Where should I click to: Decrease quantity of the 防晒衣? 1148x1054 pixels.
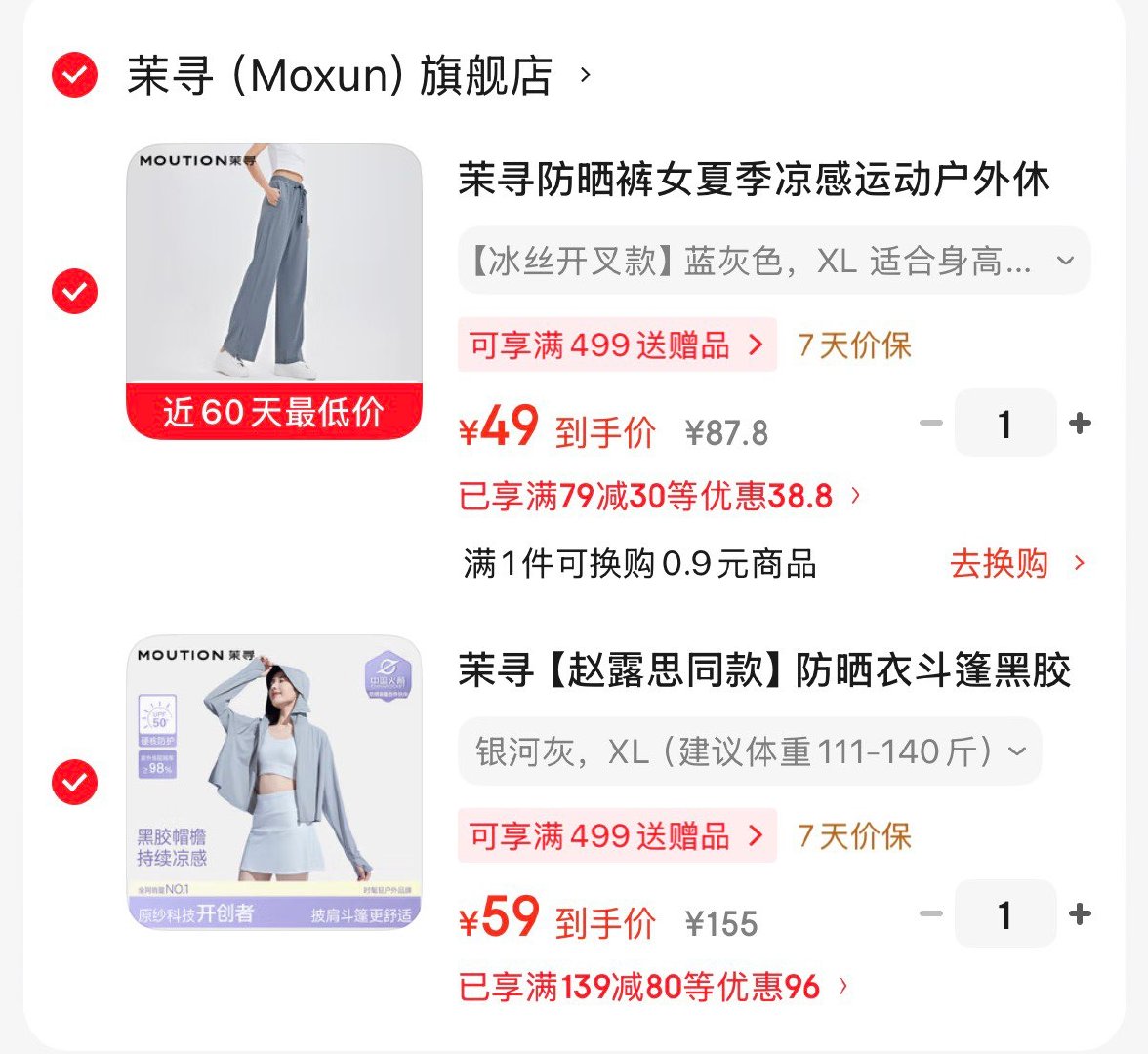click(930, 913)
